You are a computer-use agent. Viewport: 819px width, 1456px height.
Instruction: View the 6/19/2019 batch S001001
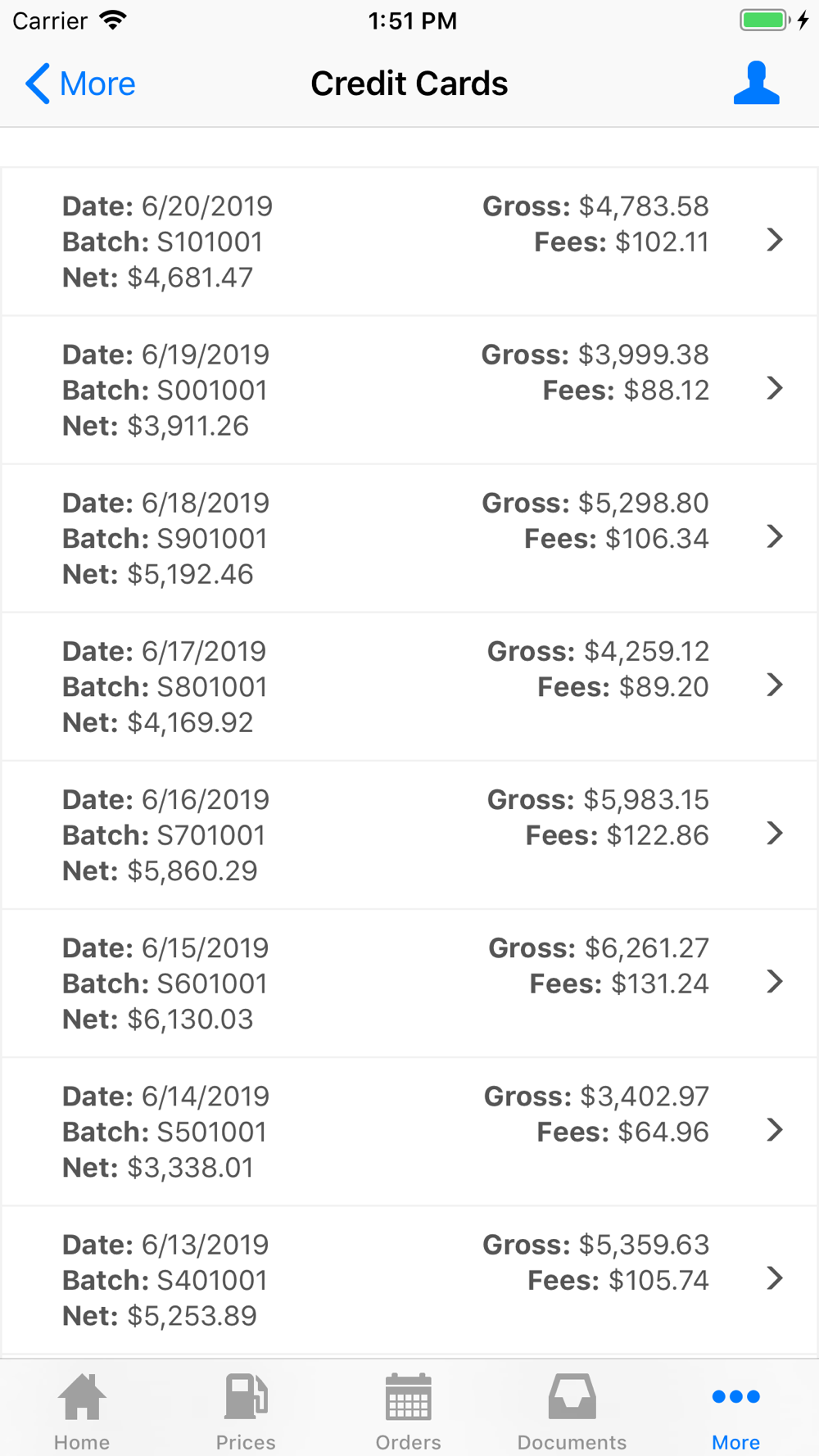[409, 390]
